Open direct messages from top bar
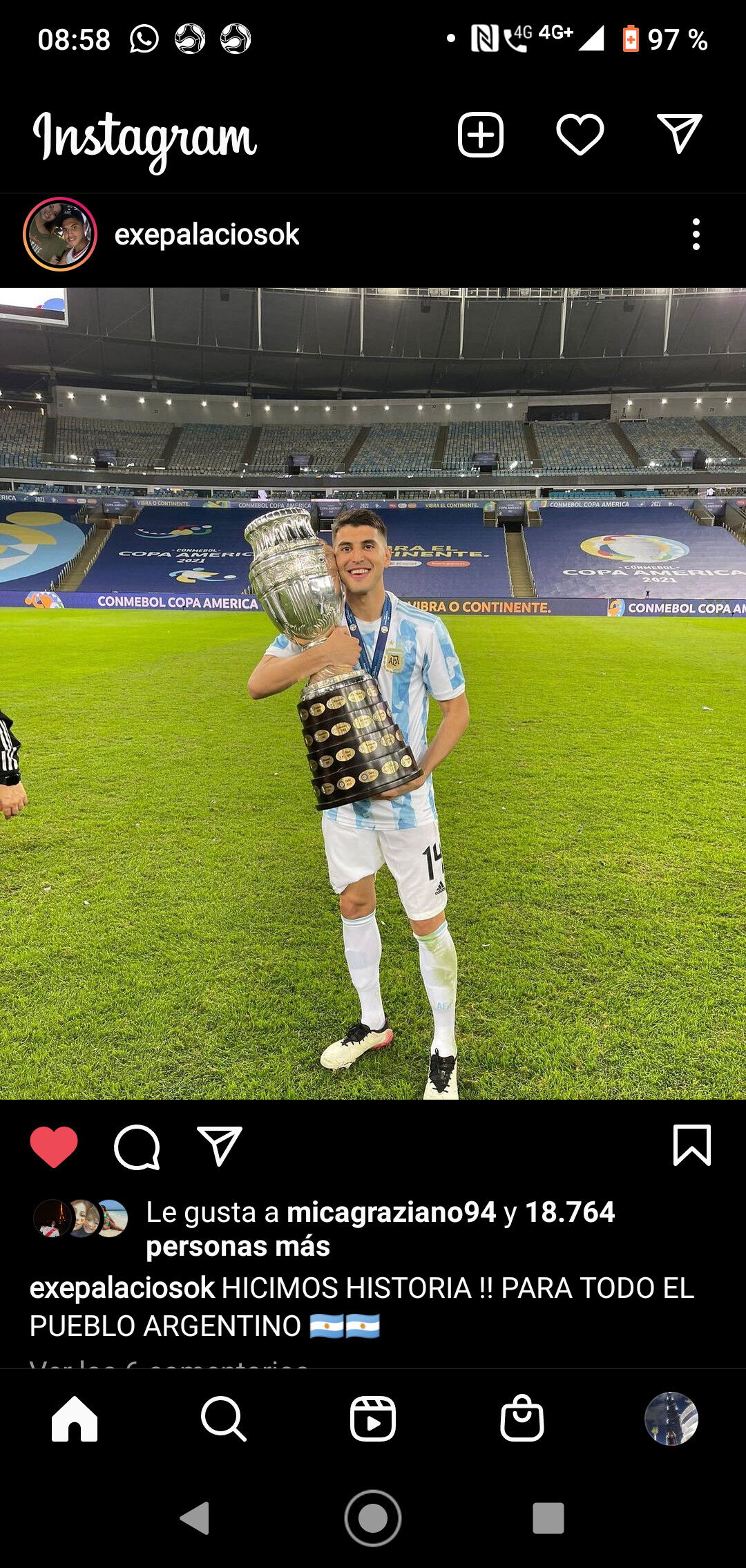The width and height of the screenshot is (746, 1568). pyautogui.click(x=680, y=134)
